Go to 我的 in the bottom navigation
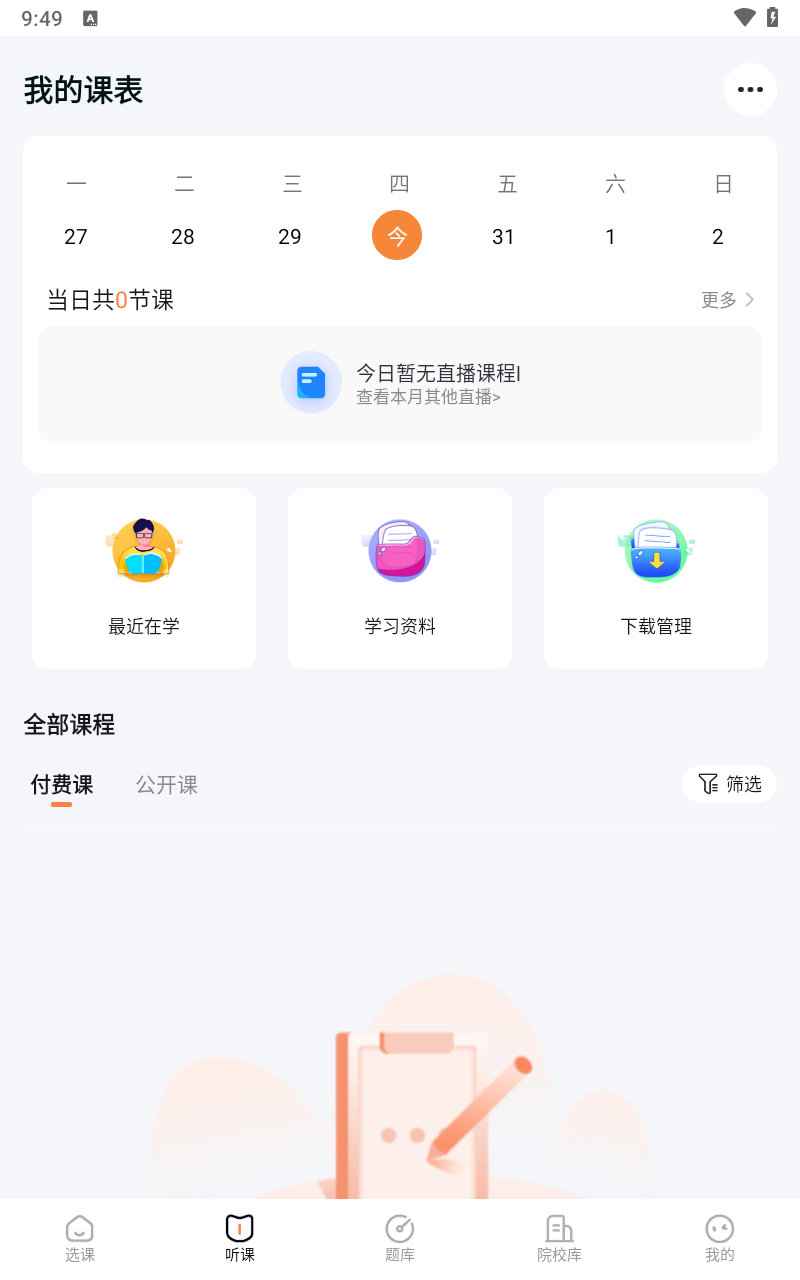 pos(720,1238)
